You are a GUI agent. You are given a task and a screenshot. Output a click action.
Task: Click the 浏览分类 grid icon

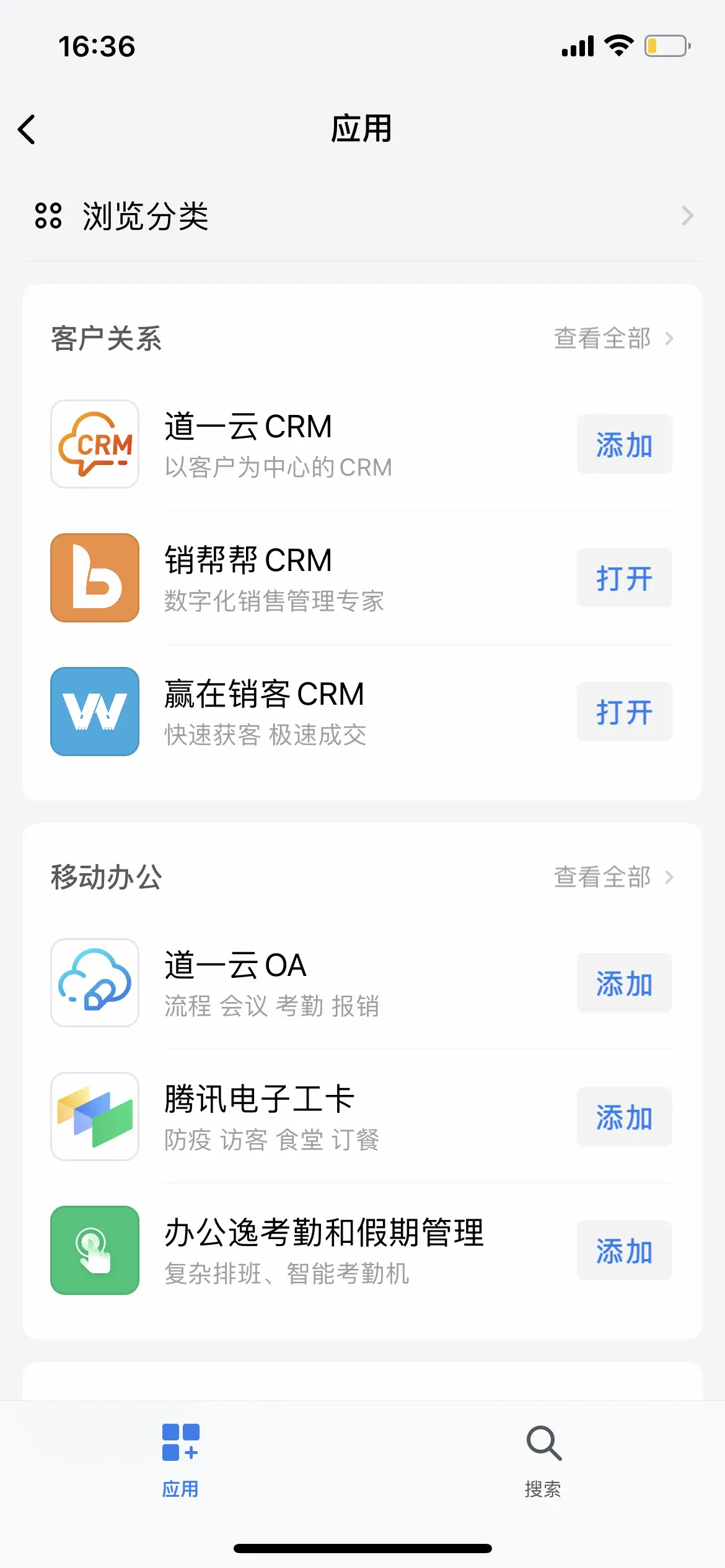tap(48, 216)
